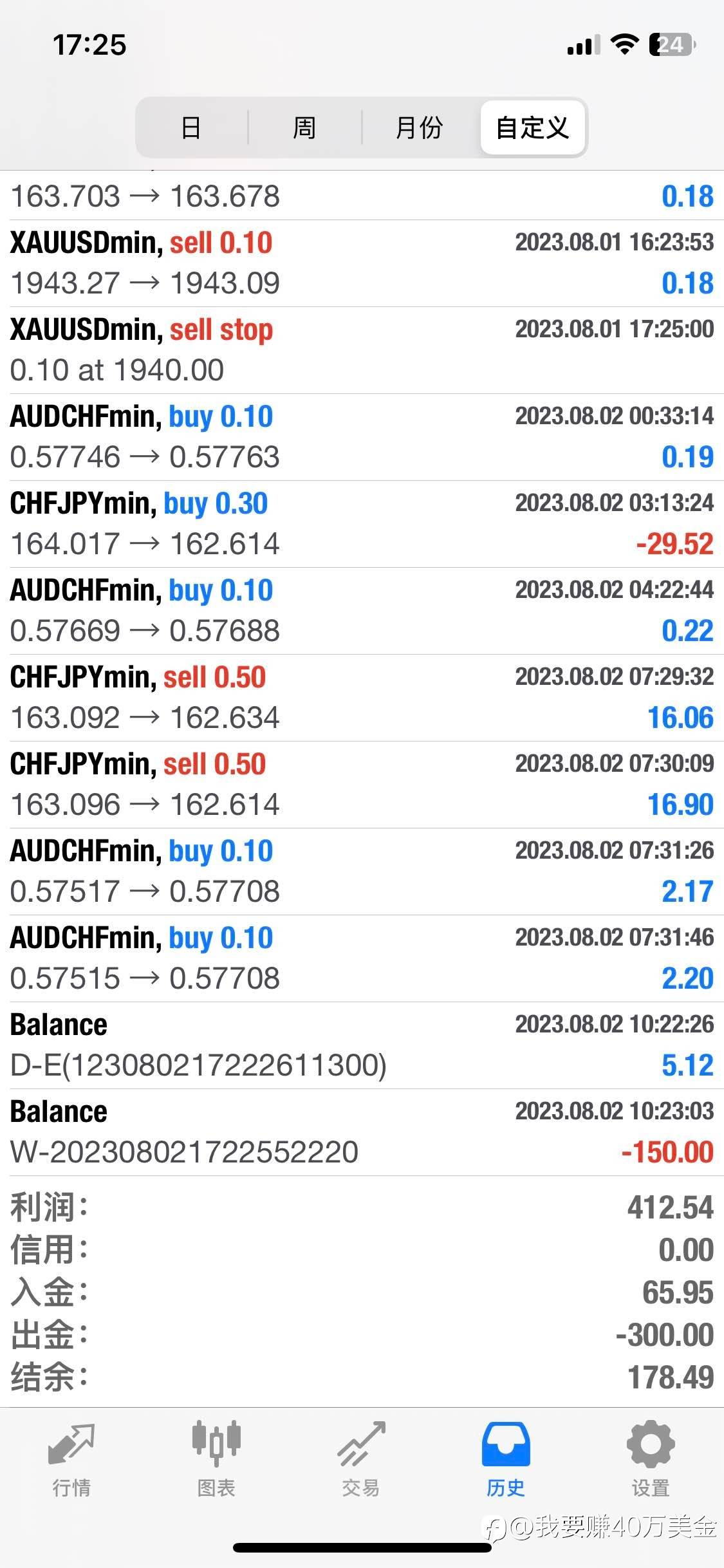Open the CHFJPYmin trade with profit 16.06

tap(362, 698)
